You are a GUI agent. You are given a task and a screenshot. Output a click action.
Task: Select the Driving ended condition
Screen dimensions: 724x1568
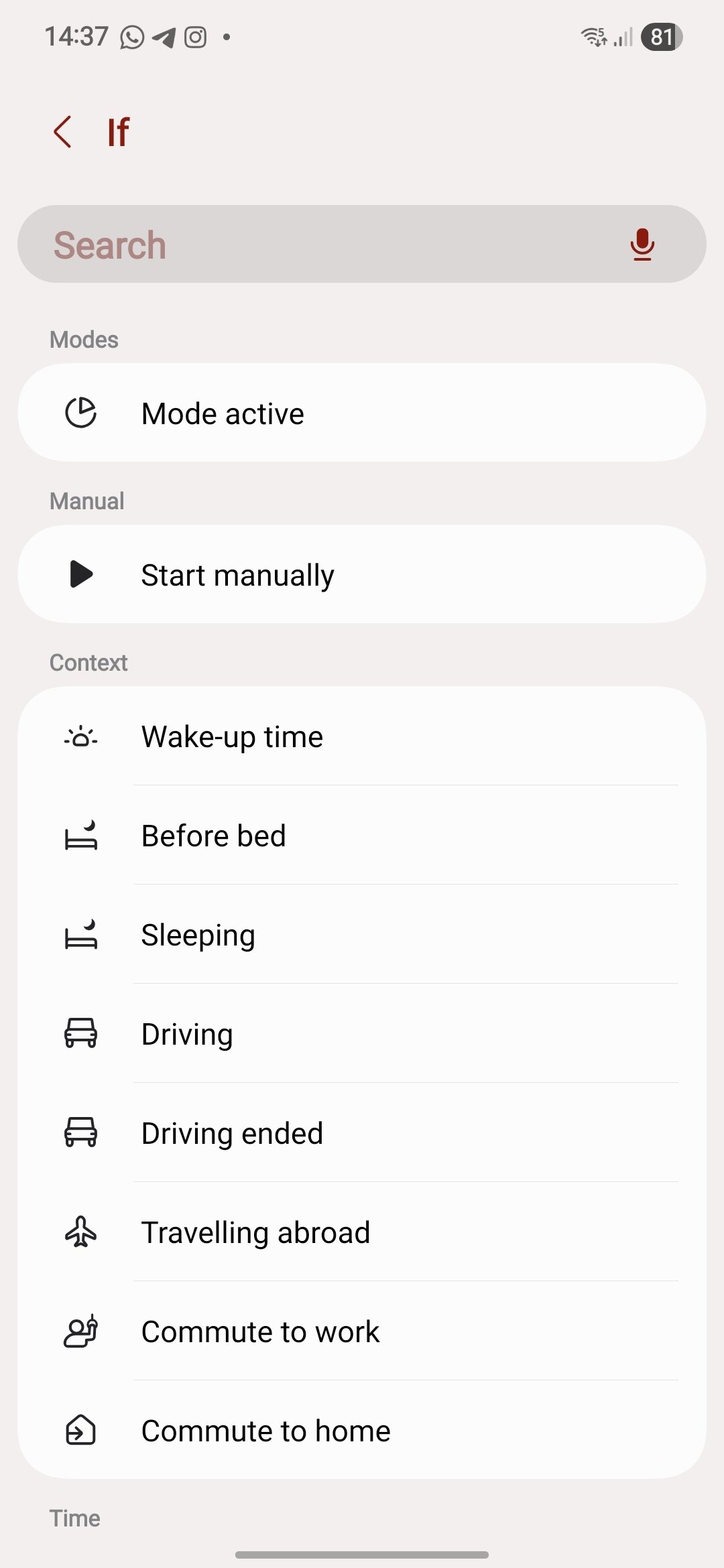point(362,1133)
